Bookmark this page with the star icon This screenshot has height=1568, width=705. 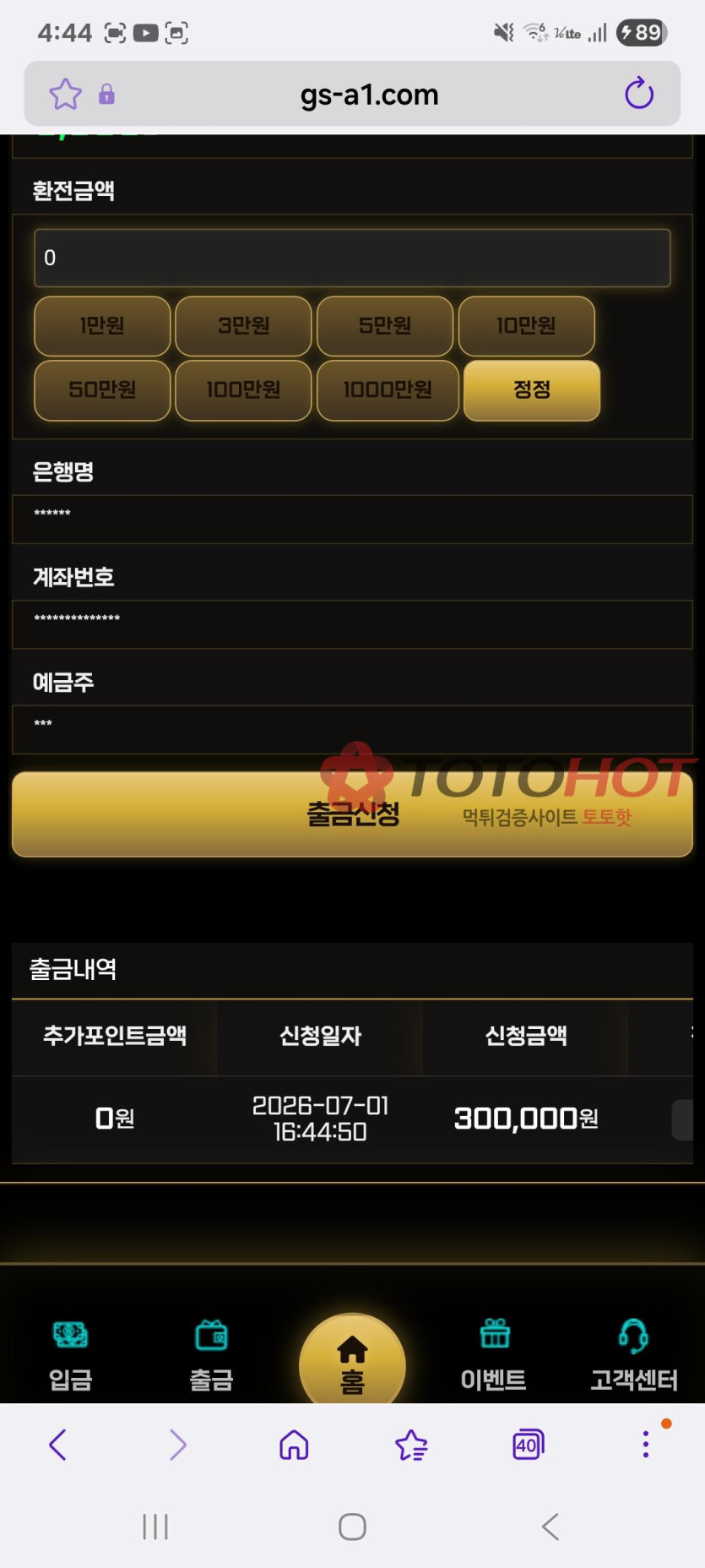point(65,94)
